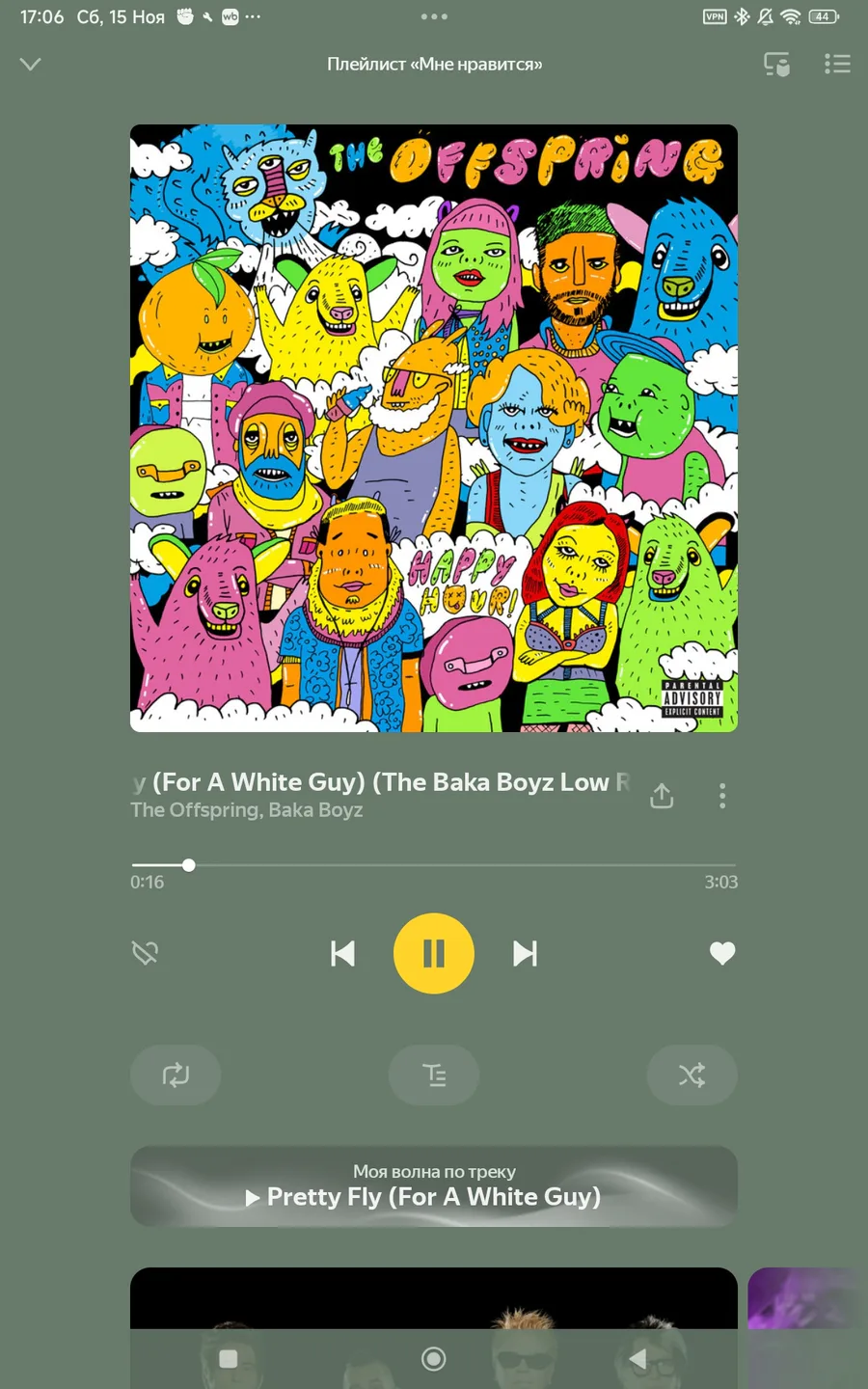This screenshot has height=1389, width=868.
Task: Navigate back with the system back button
Action: (637, 1358)
